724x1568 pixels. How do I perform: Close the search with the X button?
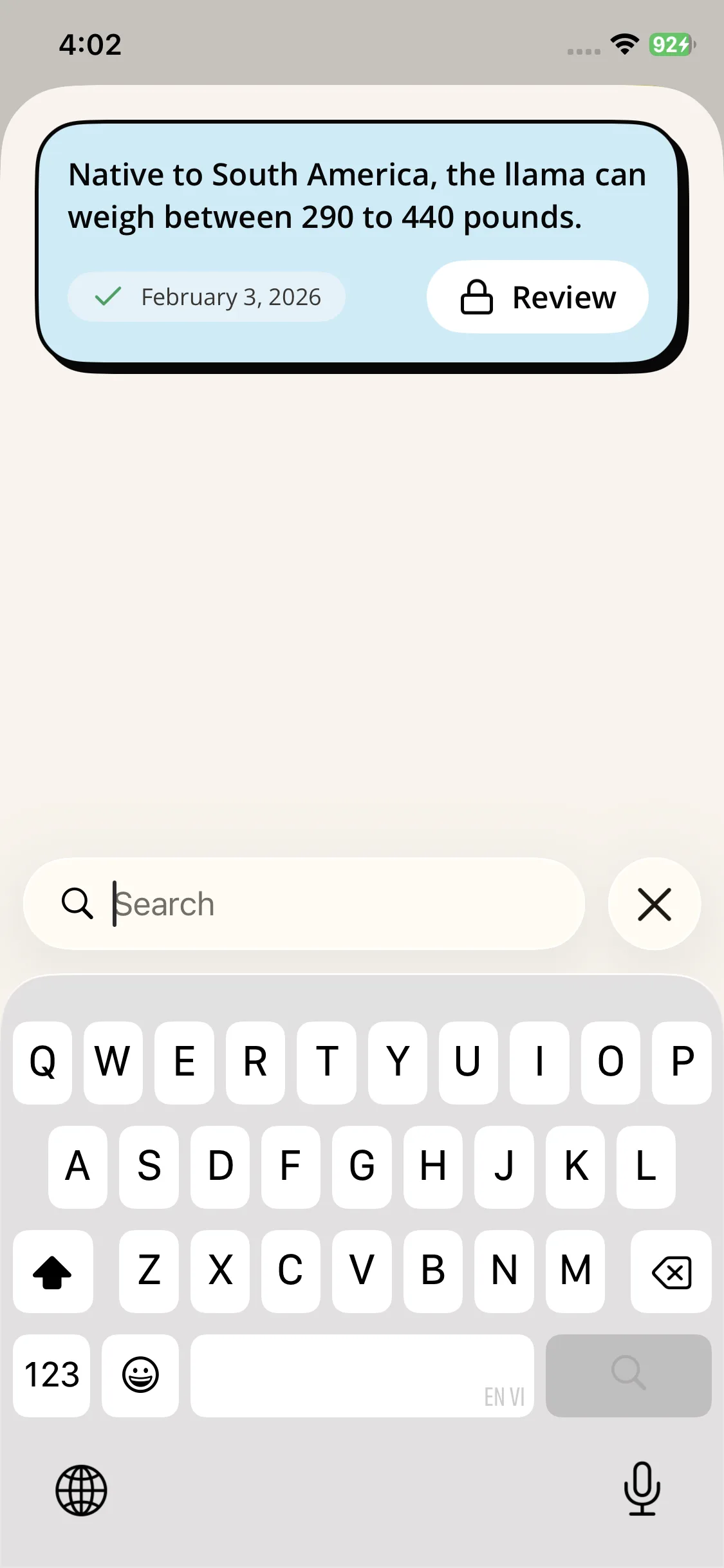(x=654, y=904)
